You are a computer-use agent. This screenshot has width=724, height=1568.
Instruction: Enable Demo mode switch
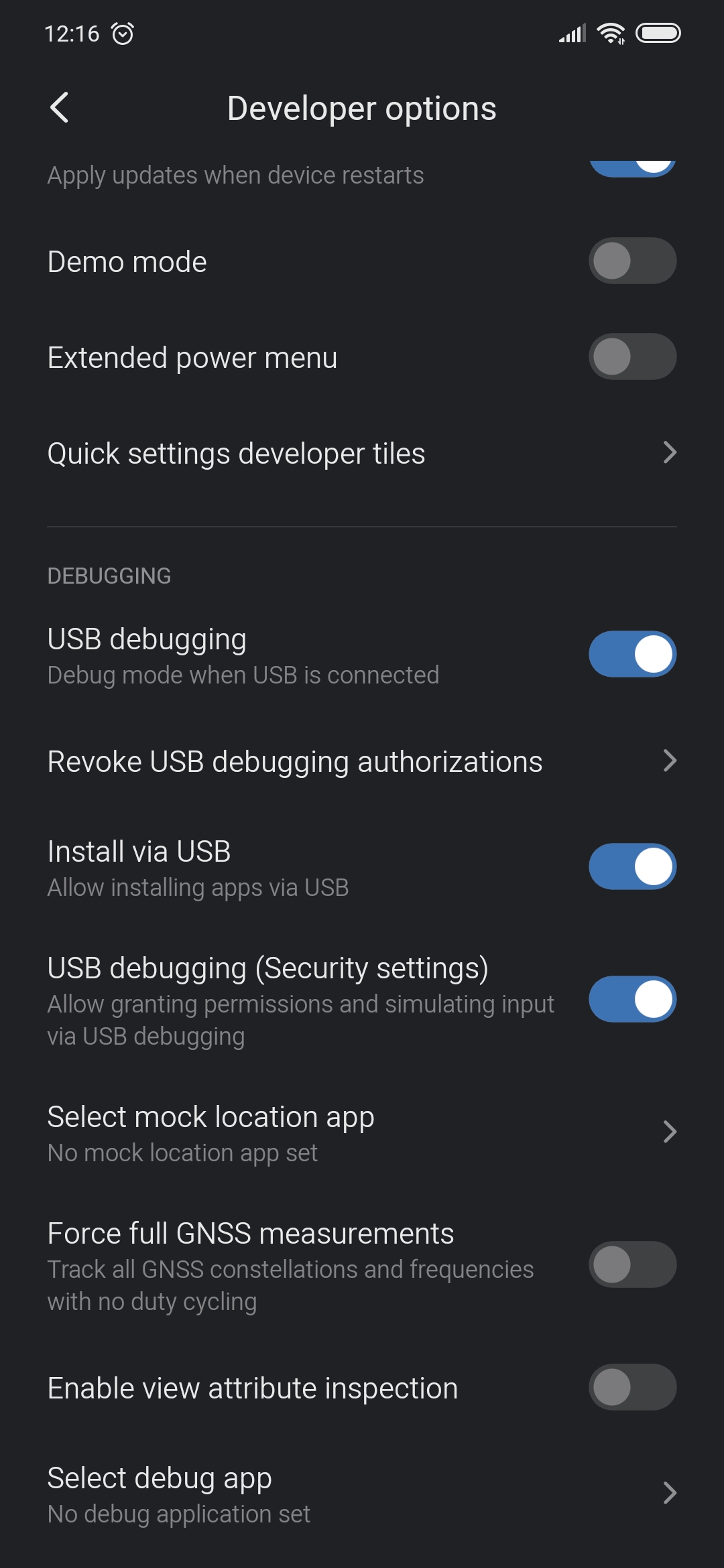point(632,261)
